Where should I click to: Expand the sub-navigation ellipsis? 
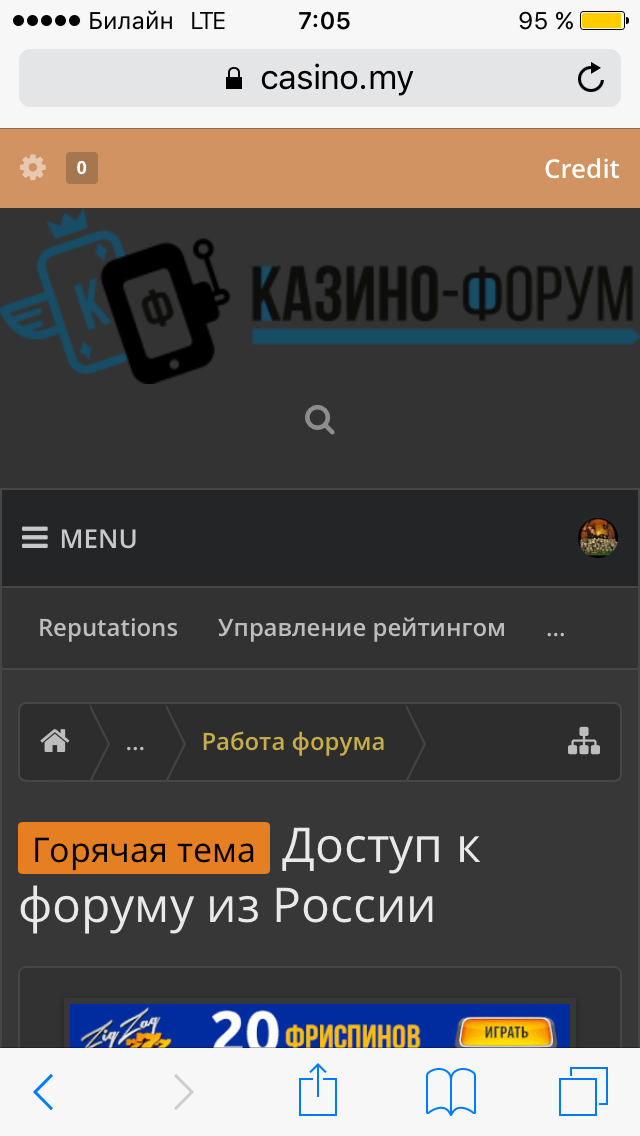[555, 629]
